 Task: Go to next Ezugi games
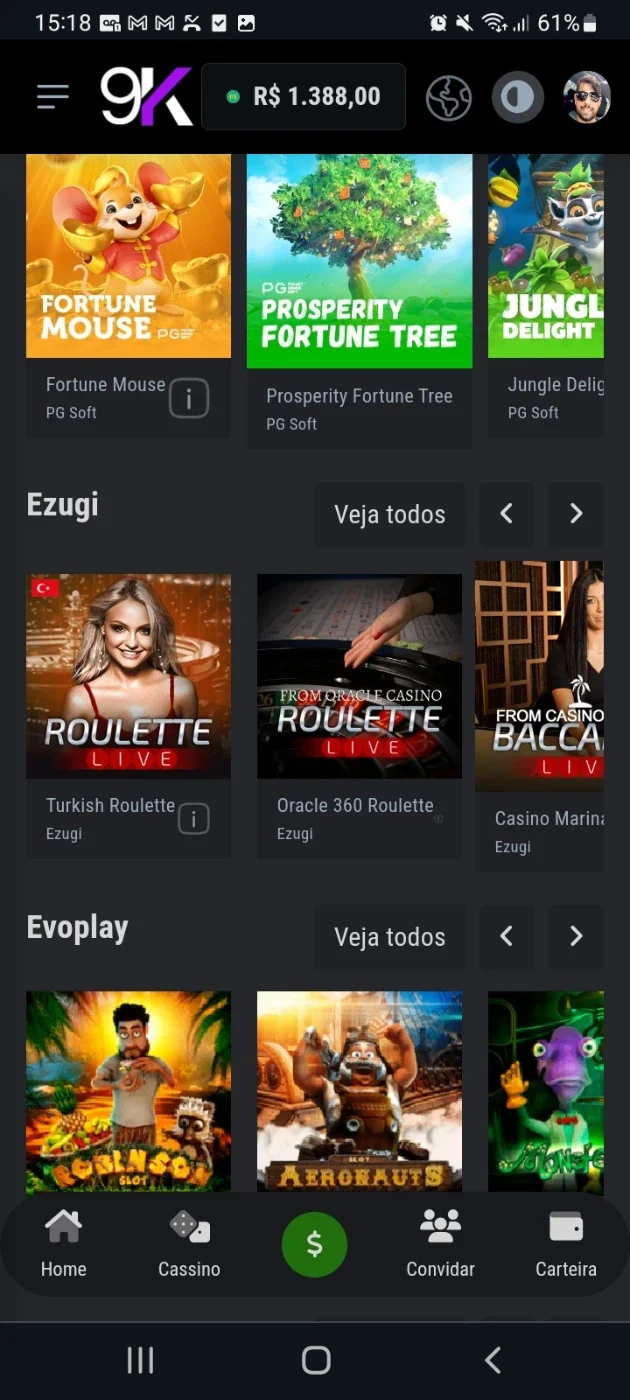coord(576,514)
